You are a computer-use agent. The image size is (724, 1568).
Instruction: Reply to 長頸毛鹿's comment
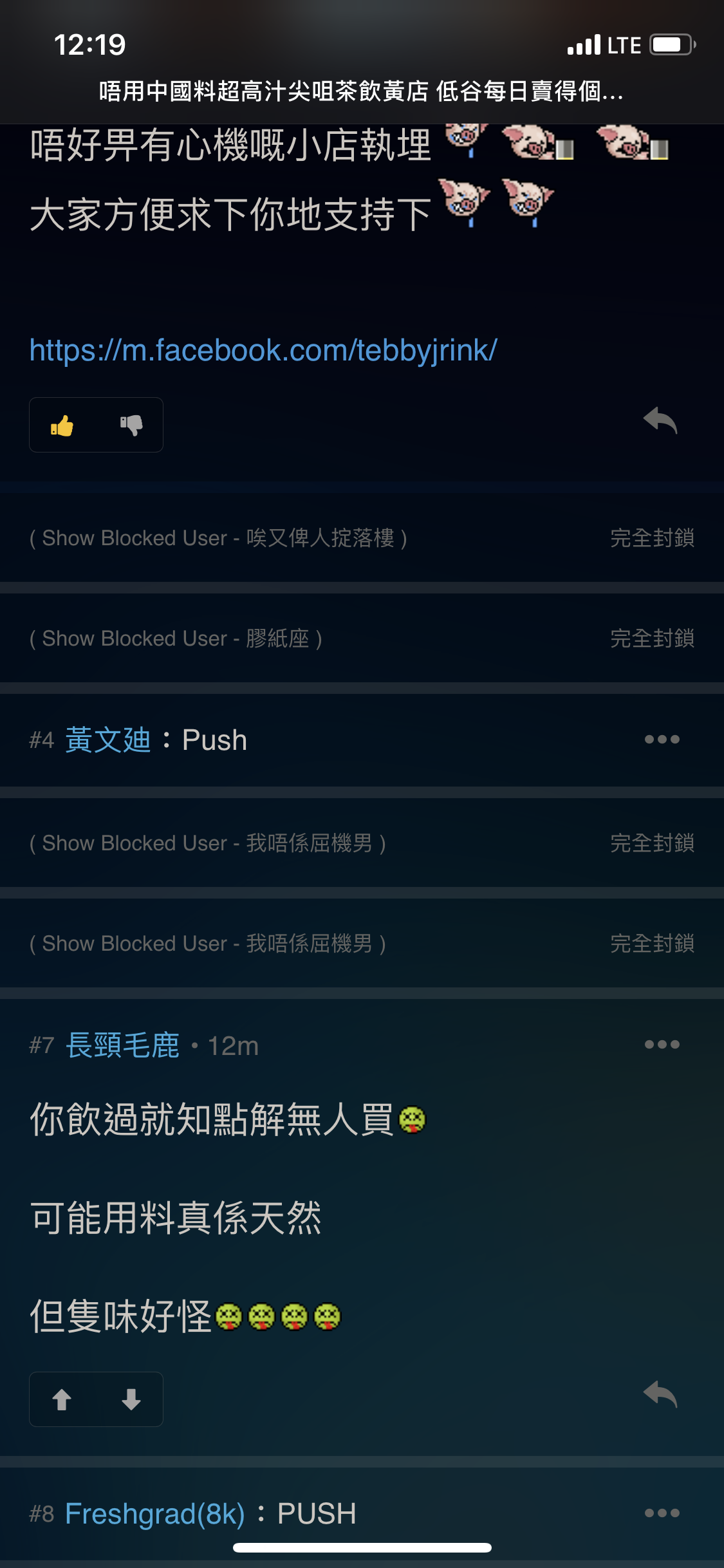pyautogui.click(x=660, y=1395)
